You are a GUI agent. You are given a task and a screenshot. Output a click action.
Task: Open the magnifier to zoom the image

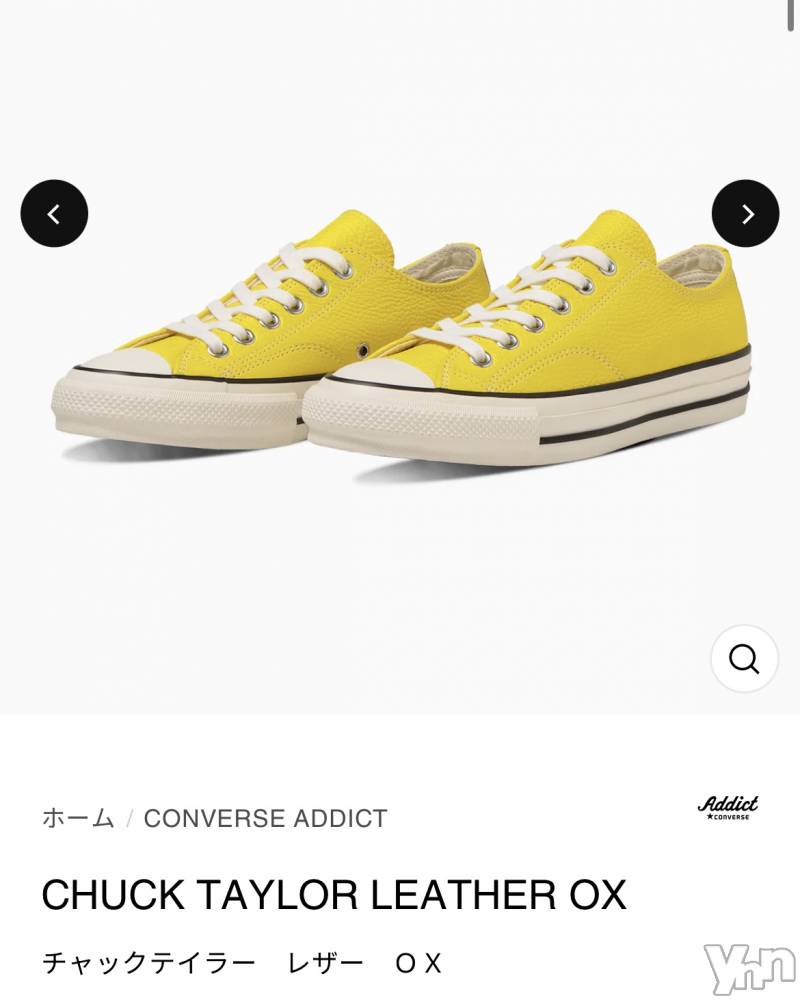click(744, 659)
